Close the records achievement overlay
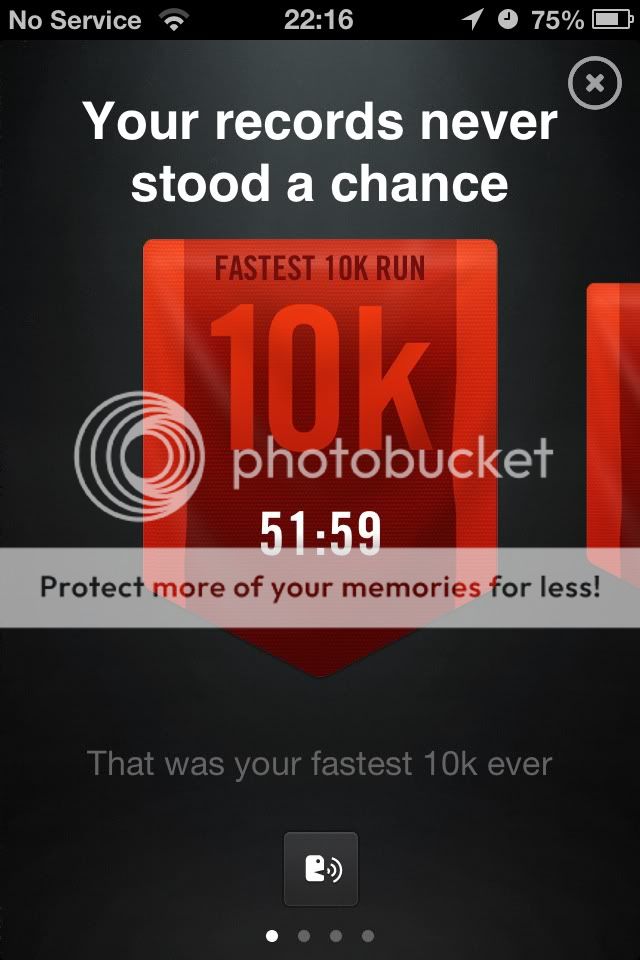The image size is (640, 960). point(595,84)
